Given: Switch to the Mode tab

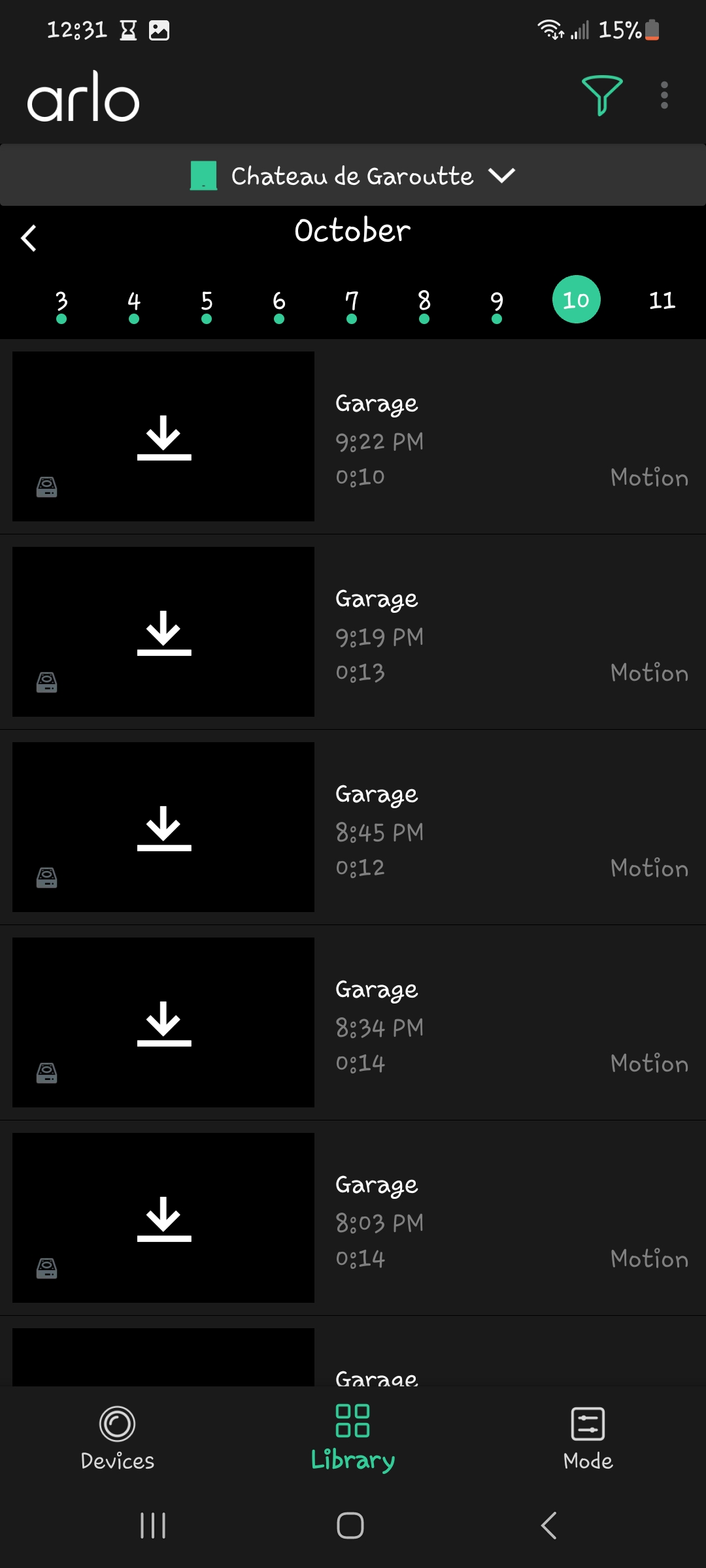Looking at the screenshot, I should tap(588, 1437).
